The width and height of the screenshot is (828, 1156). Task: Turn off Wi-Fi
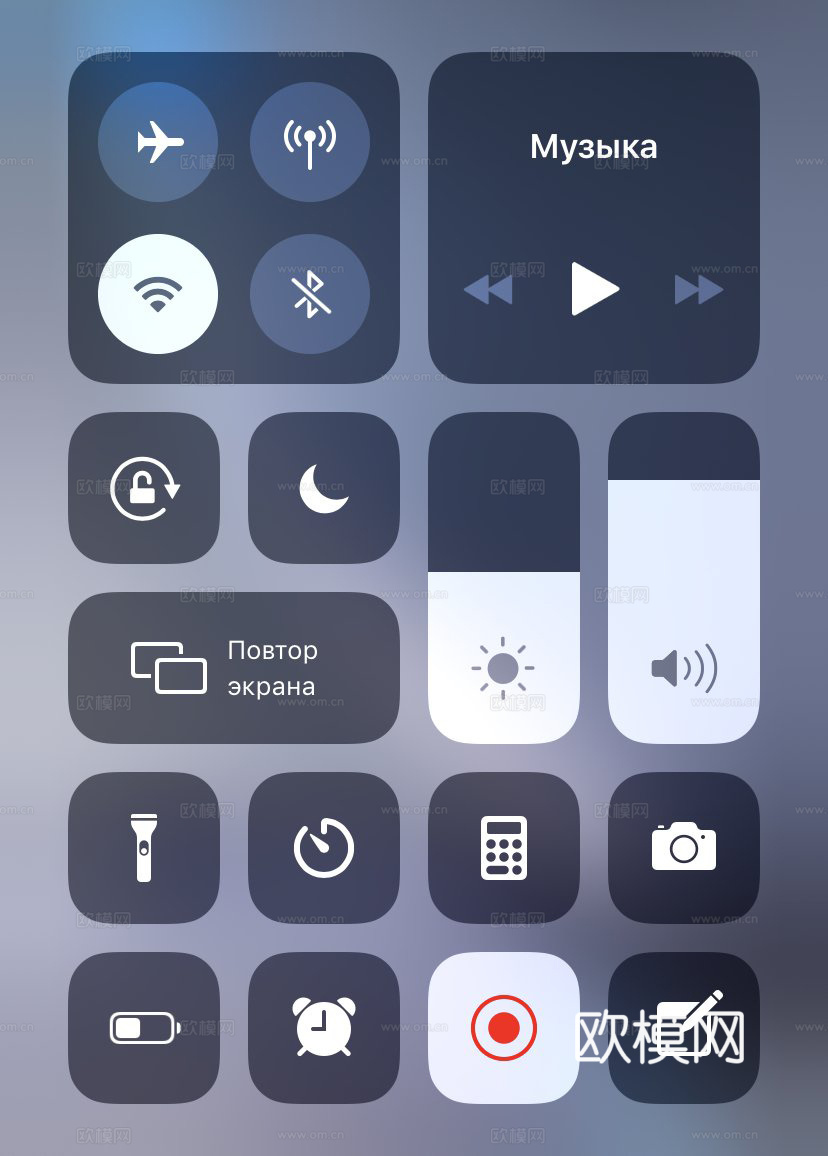(x=158, y=294)
